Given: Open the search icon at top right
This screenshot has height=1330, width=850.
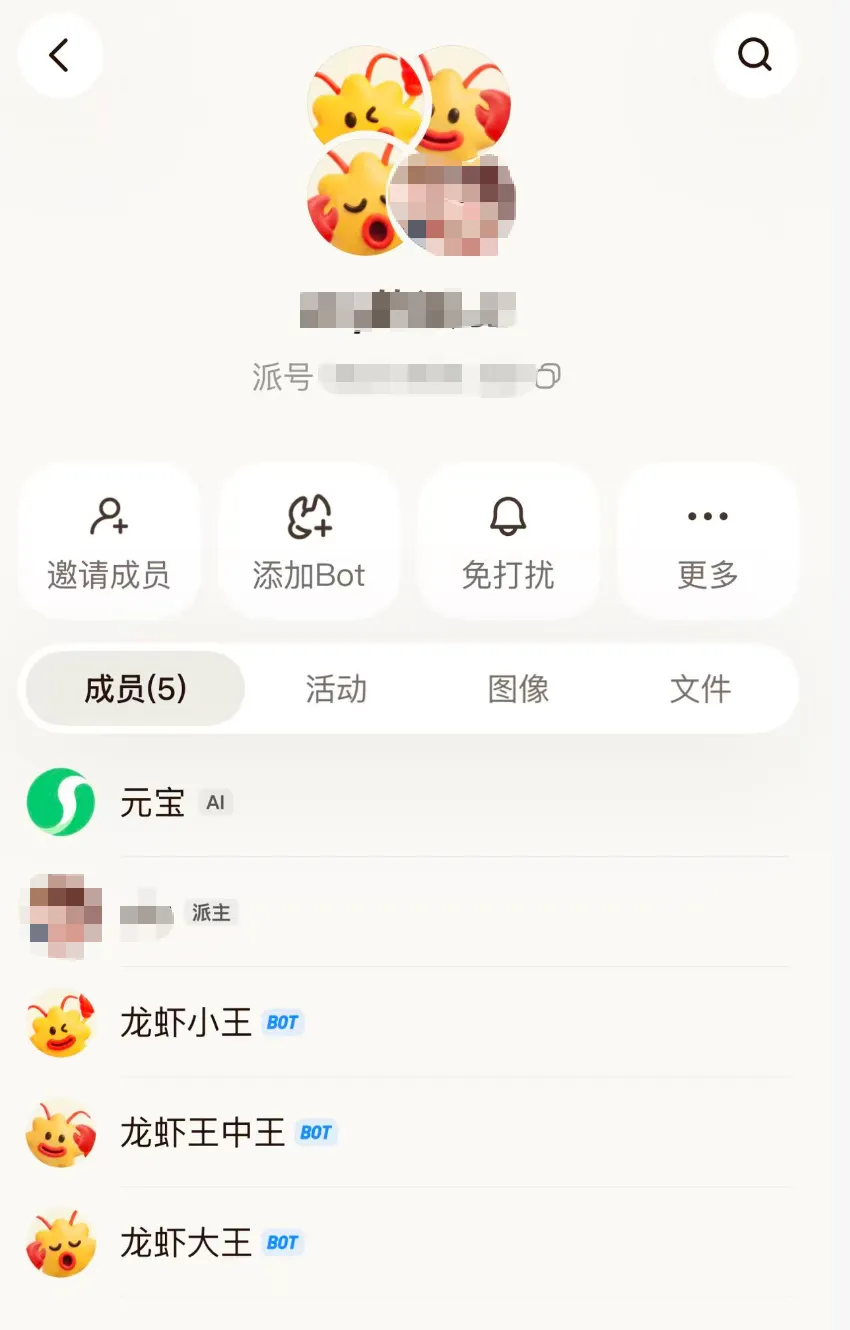Looking at the screenshot, I should tap(756, 56).
